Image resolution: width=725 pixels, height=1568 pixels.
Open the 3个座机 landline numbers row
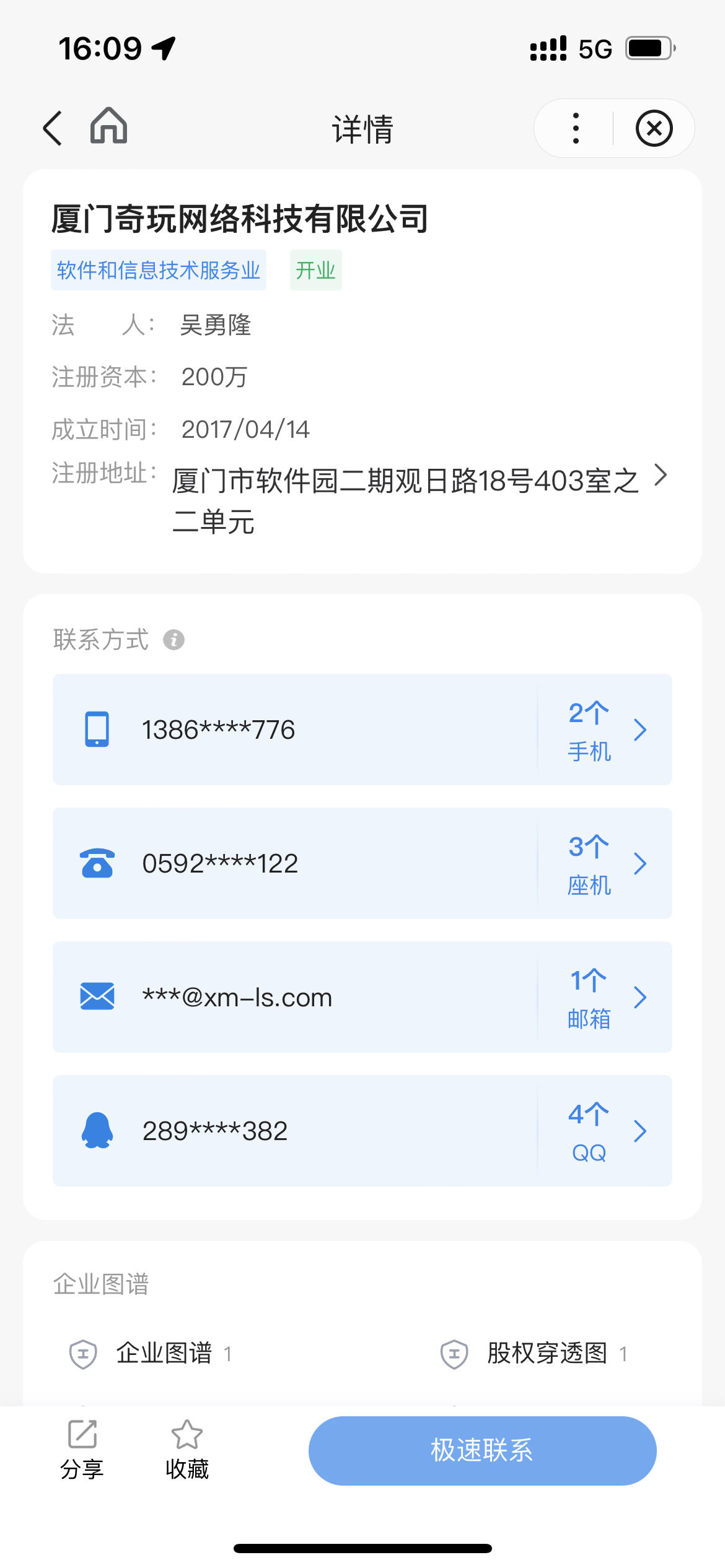(x=362, y=863)
